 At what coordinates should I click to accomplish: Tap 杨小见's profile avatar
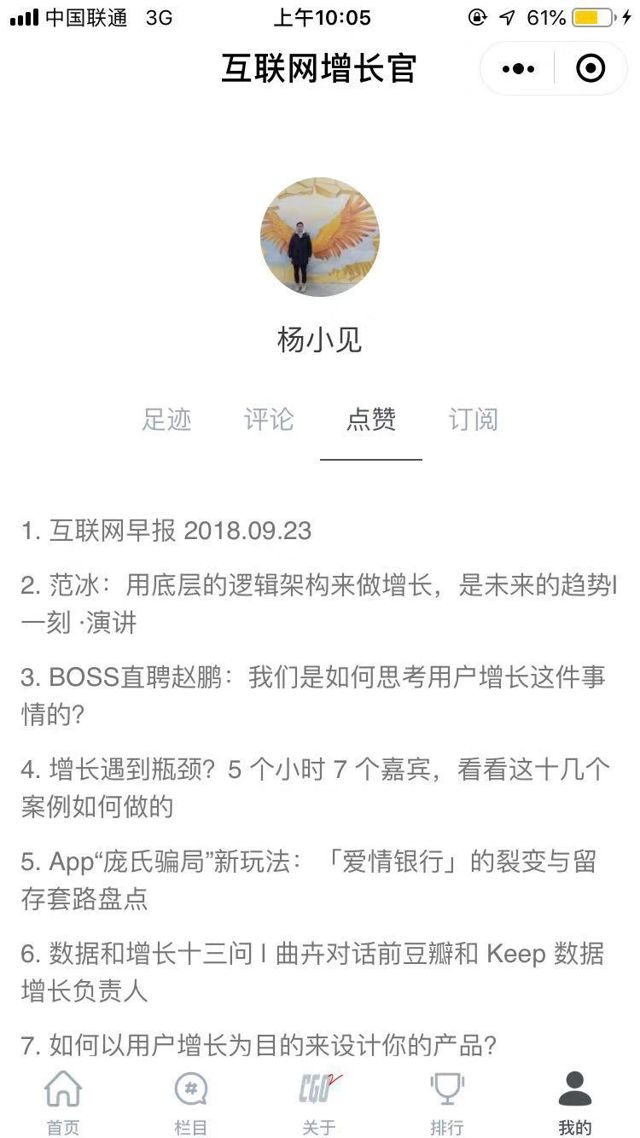click(320, 237)
